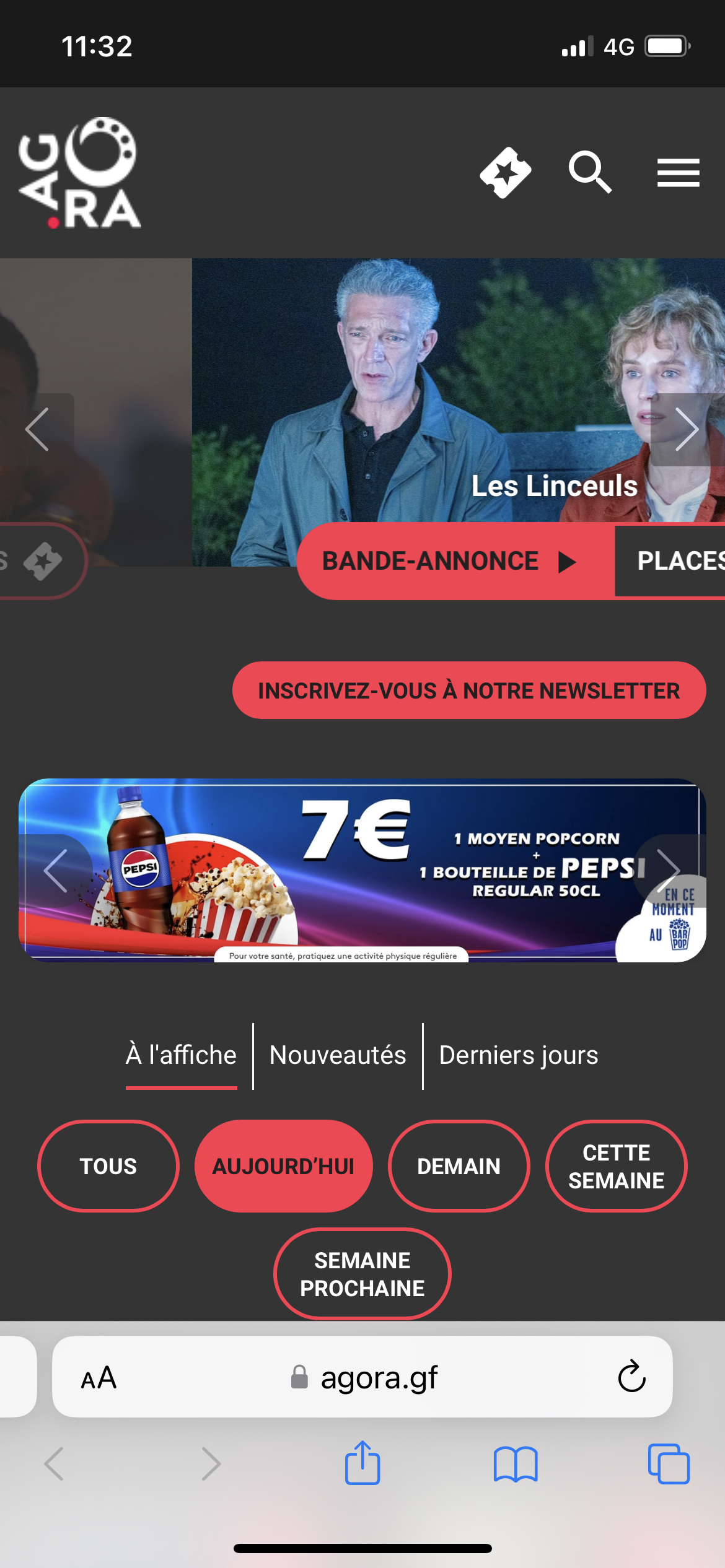Open the hamburger menu
The width and height of the screenshot is (725, 1568).
pos(679,173)
